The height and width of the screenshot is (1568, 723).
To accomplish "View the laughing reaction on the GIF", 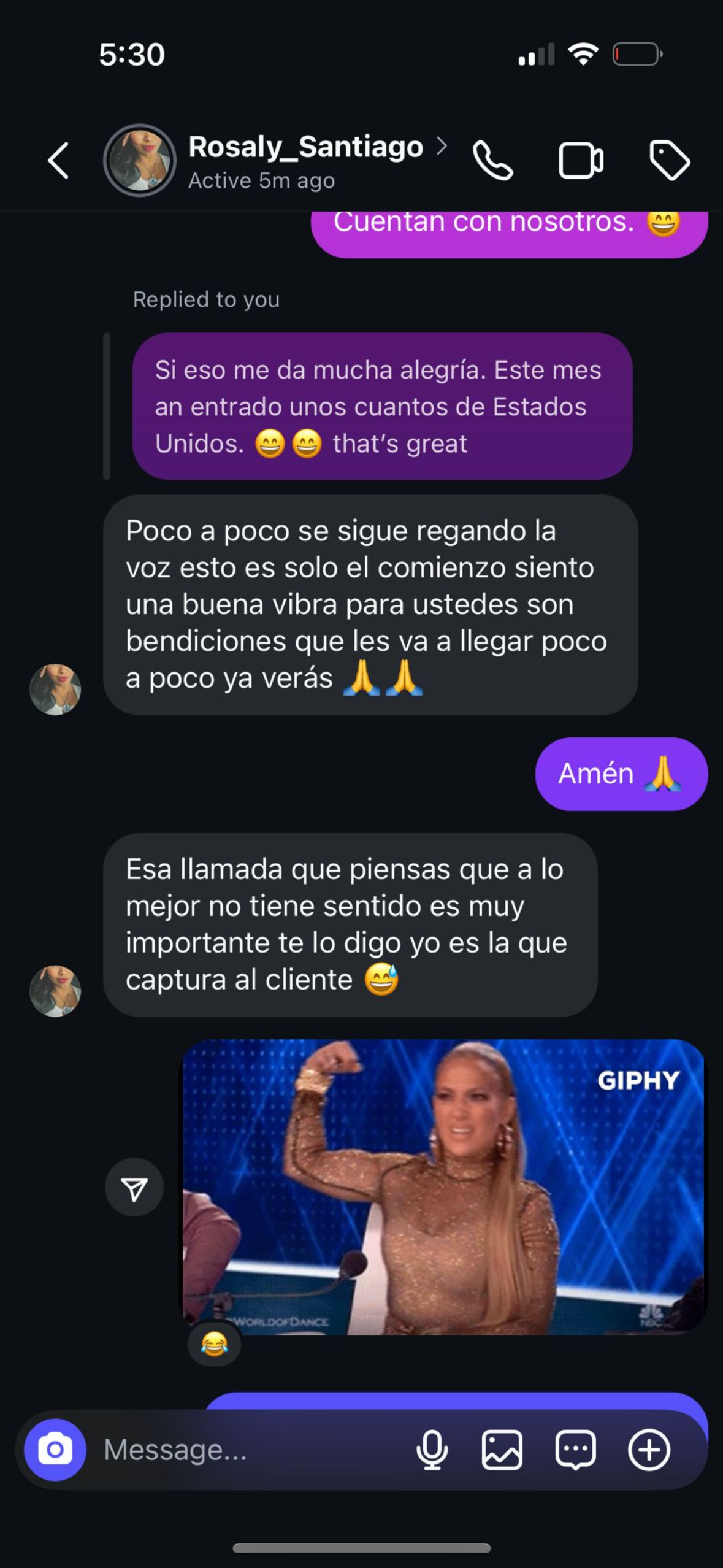I will click(214, 1343).
